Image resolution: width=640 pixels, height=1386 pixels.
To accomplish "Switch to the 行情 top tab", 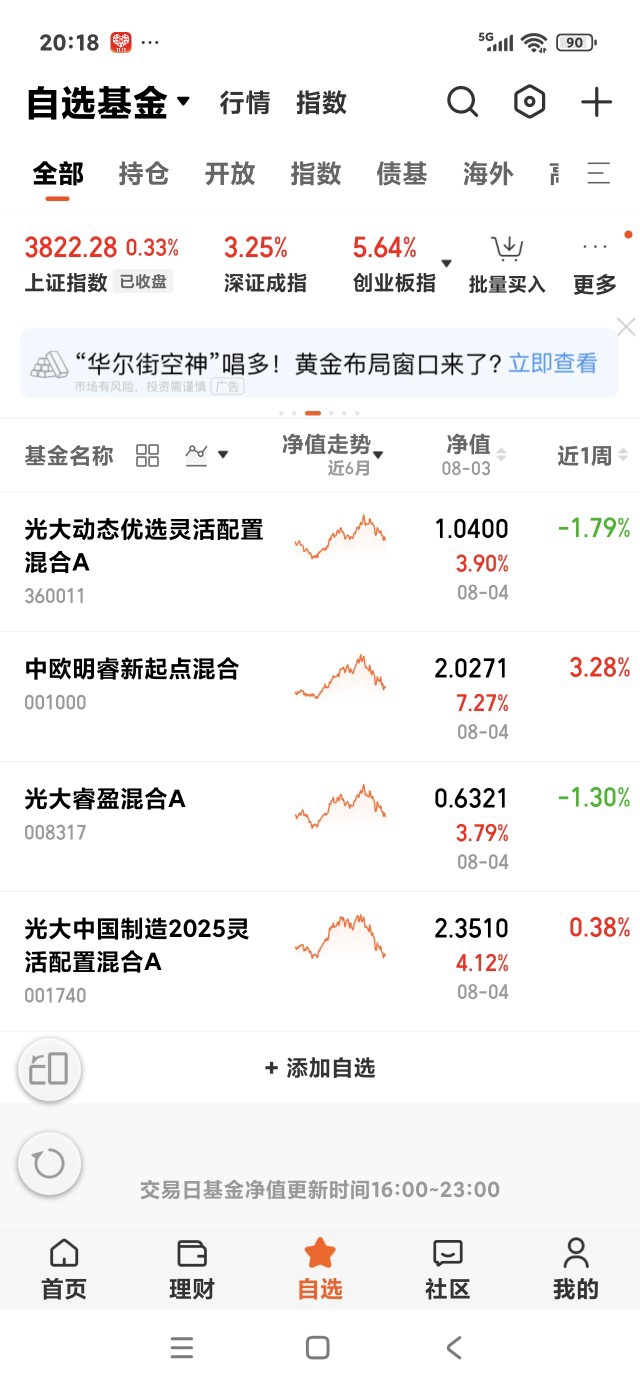I will [245, 102].
